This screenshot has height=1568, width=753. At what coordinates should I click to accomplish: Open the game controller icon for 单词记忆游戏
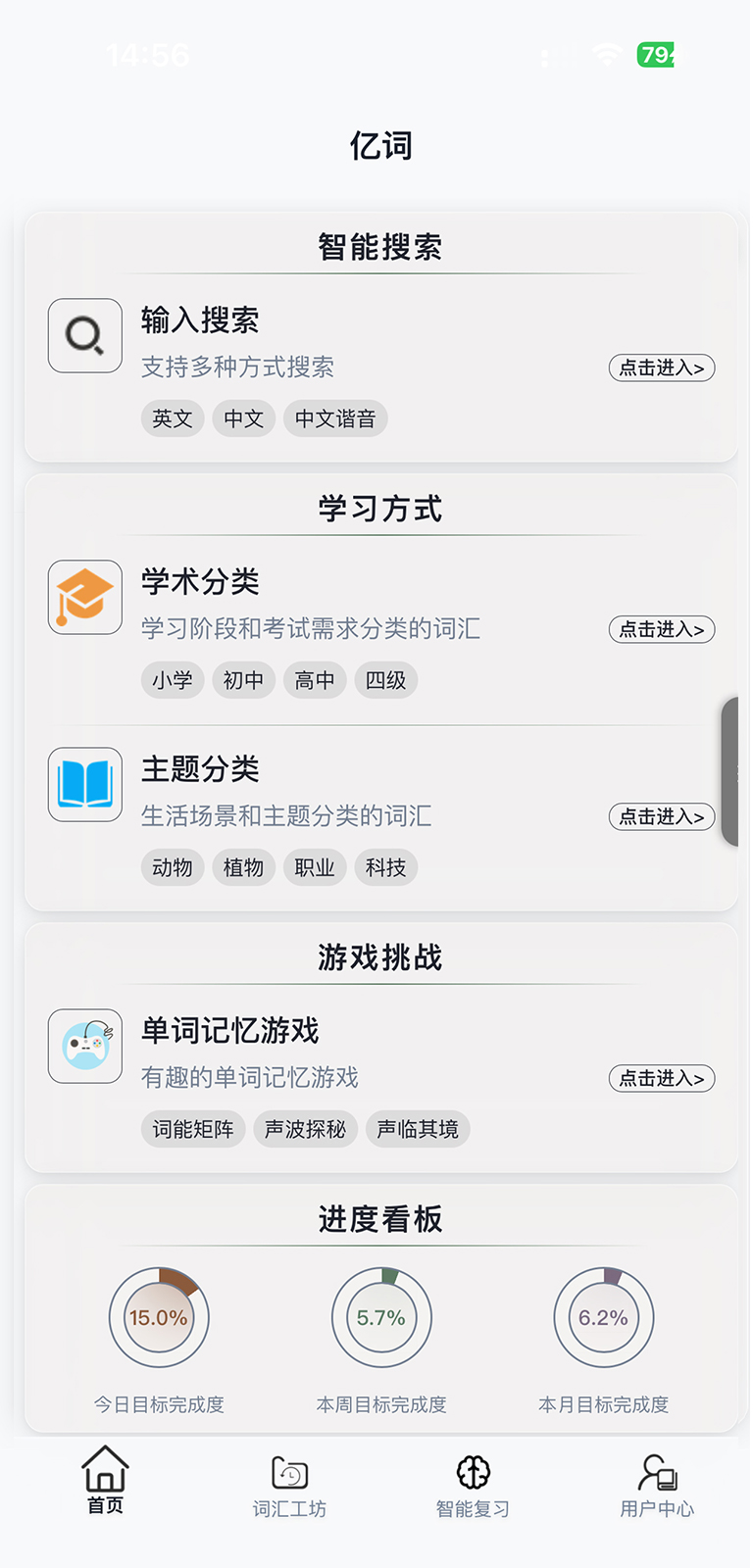84,1045
